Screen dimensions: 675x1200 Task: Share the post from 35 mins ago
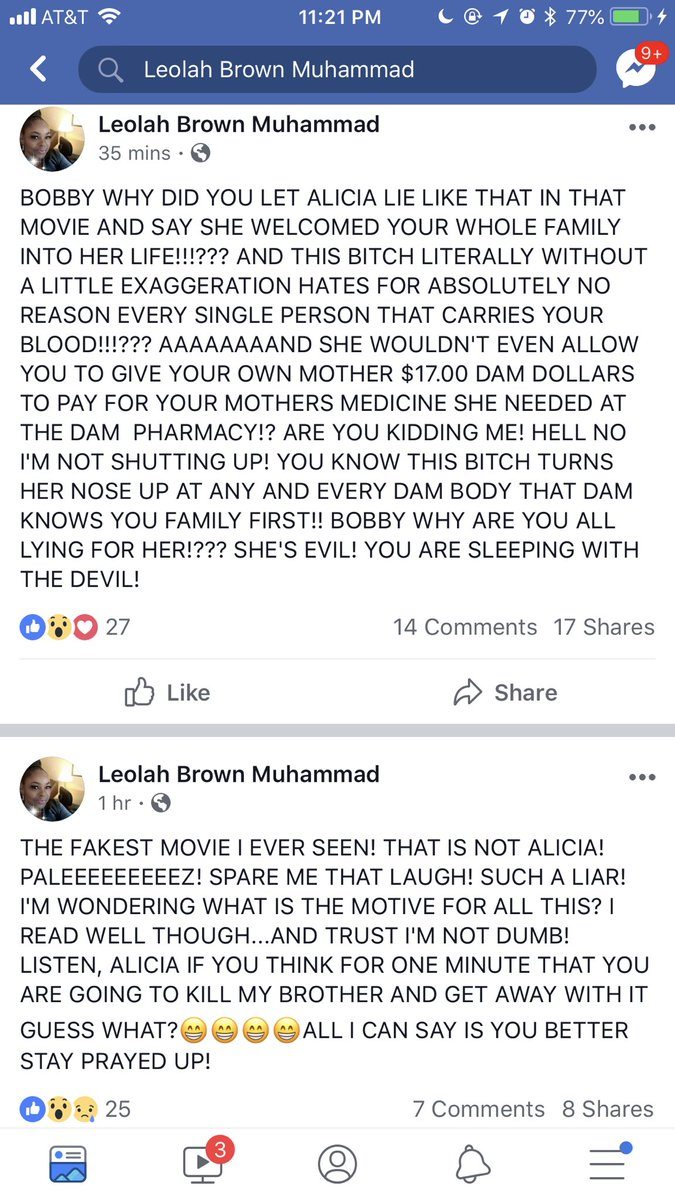[x=505, y=692]
